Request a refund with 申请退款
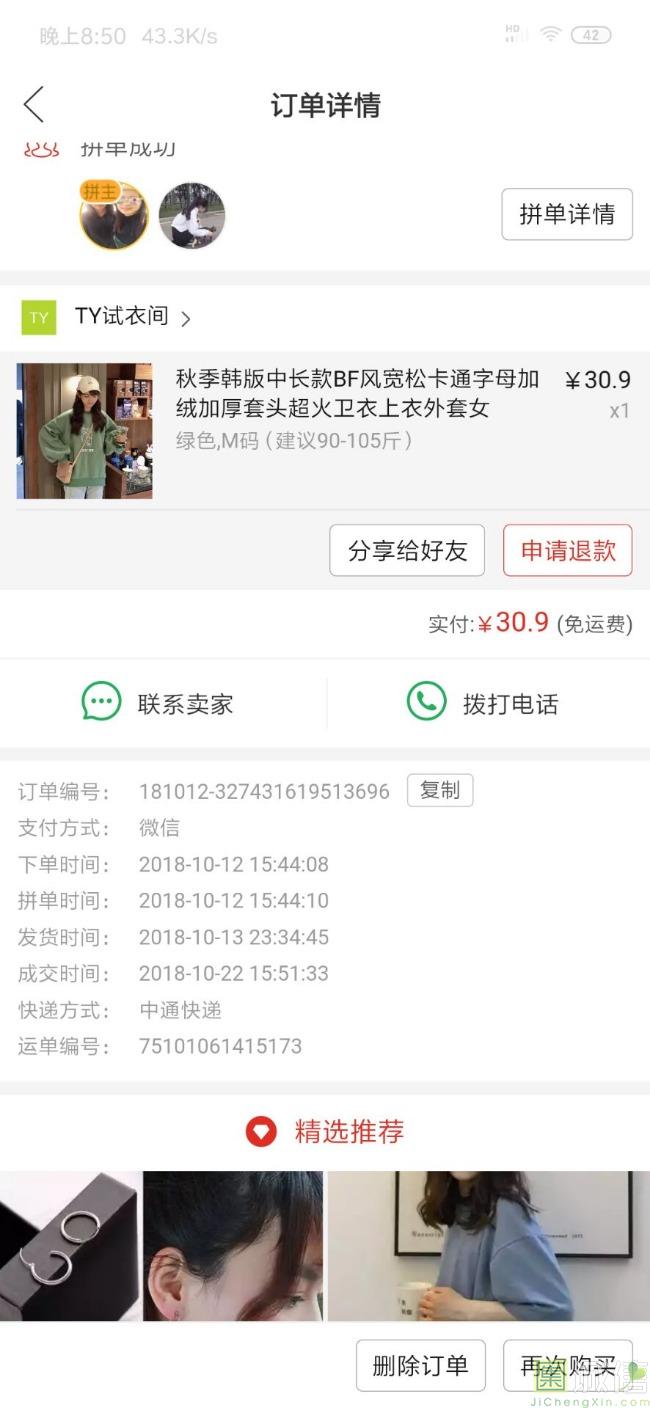The width and height of the screenshot is (650, 1408). click(567, 551)
